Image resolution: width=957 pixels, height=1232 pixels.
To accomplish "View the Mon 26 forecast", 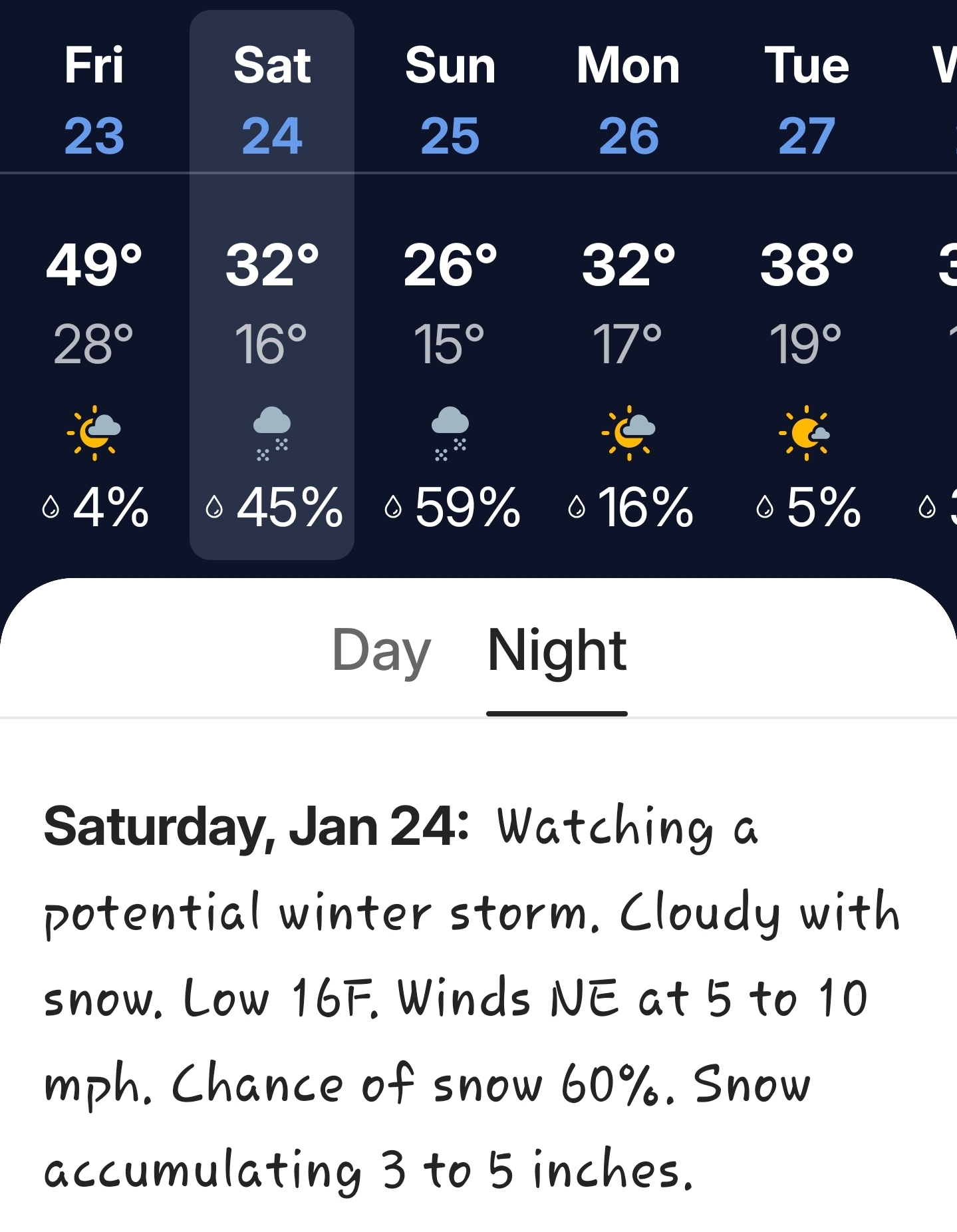I will pos(628,286).
